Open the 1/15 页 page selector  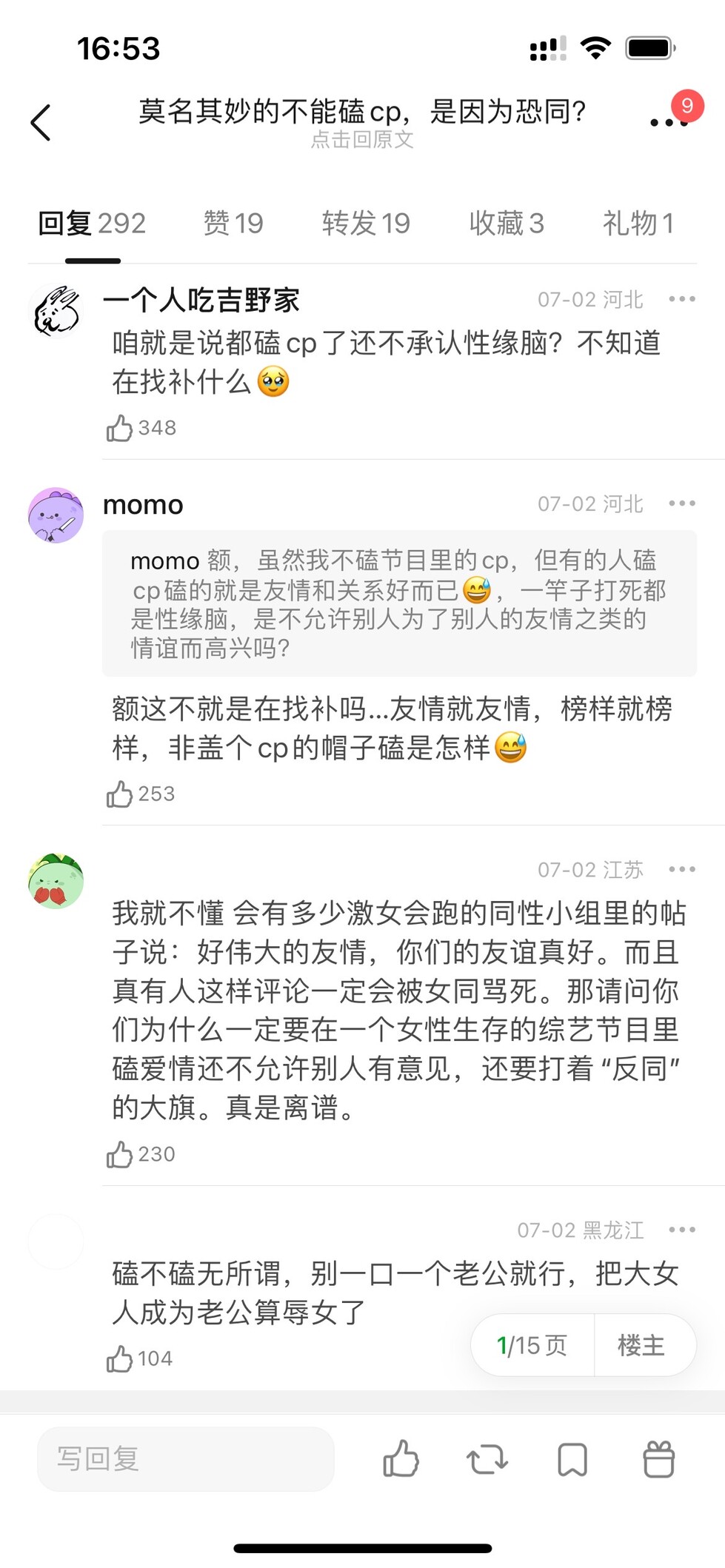pyautogui.click(x=532, y=1345)
